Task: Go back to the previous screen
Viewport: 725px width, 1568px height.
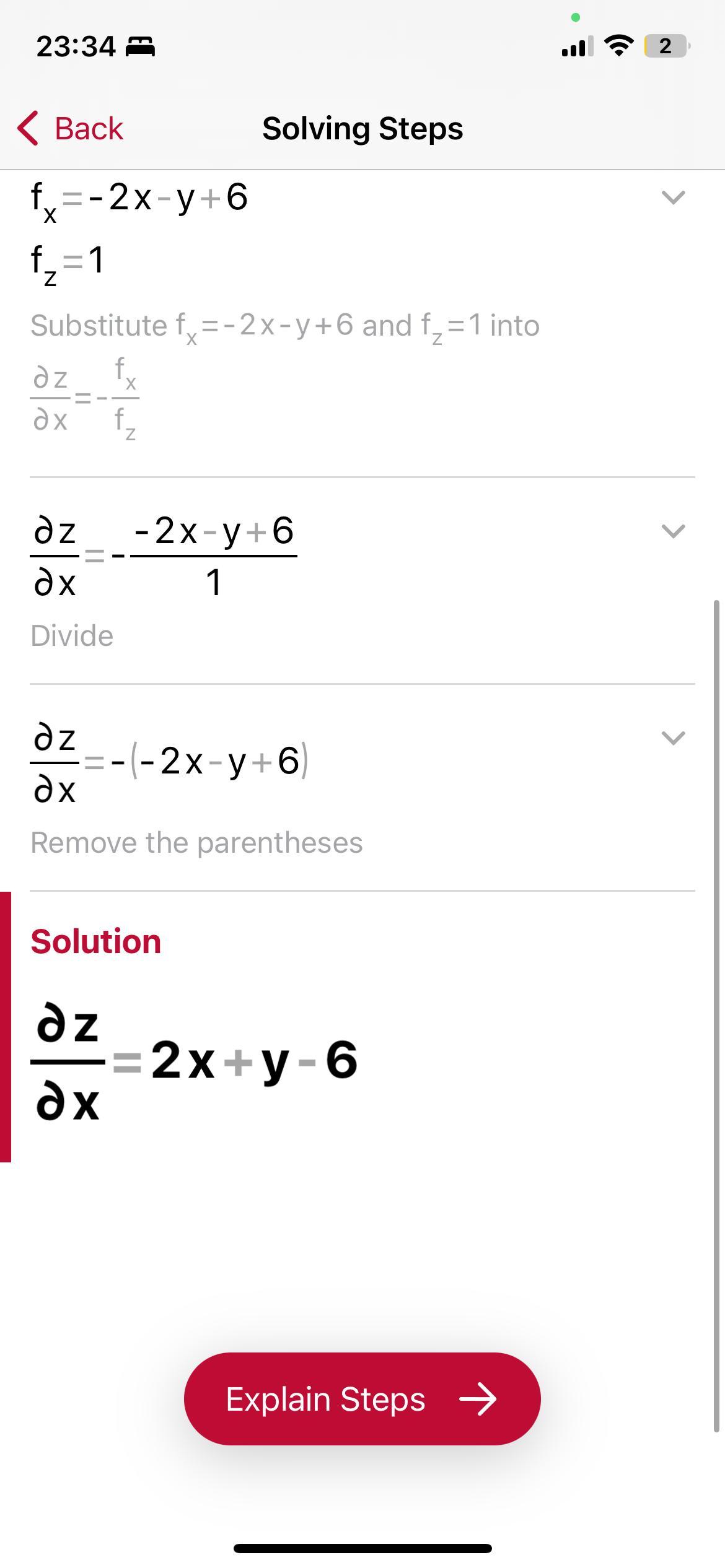Action: [x=70, y=129]
